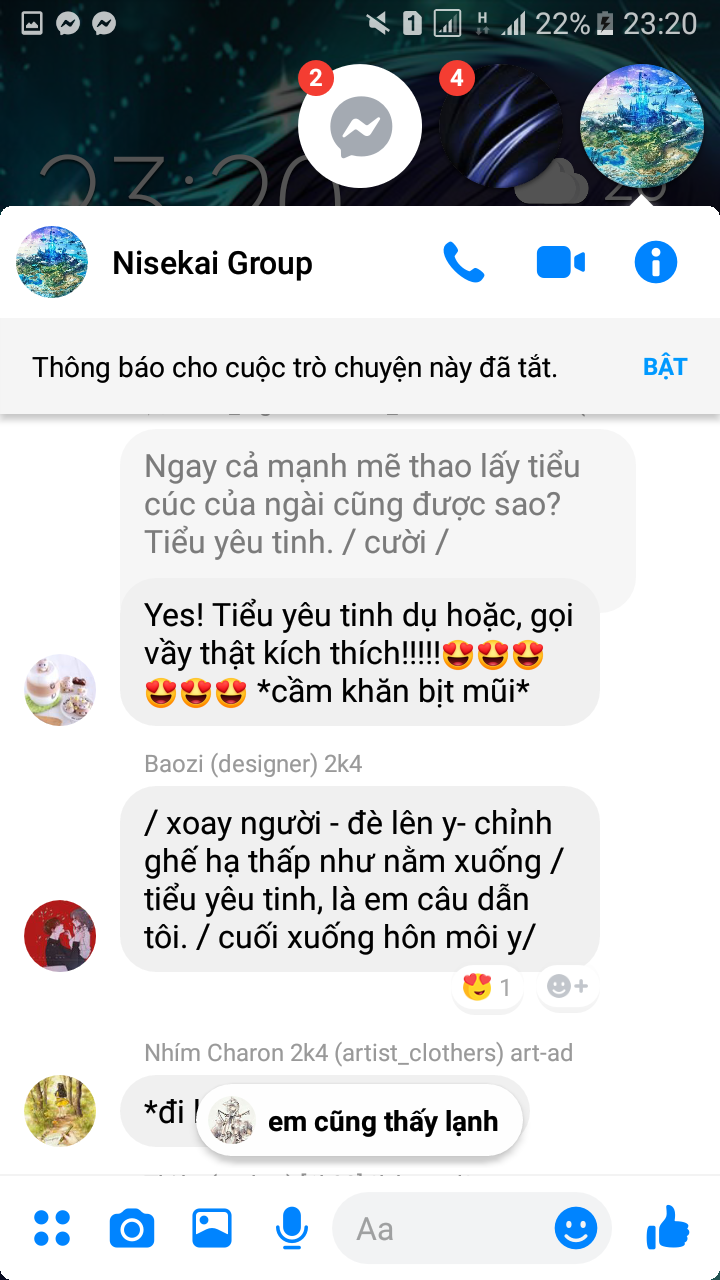Screen dimensions: 720x1280
Task: Tap the Nisekai Group chat head bubble
Action: (x=642, y=126)
